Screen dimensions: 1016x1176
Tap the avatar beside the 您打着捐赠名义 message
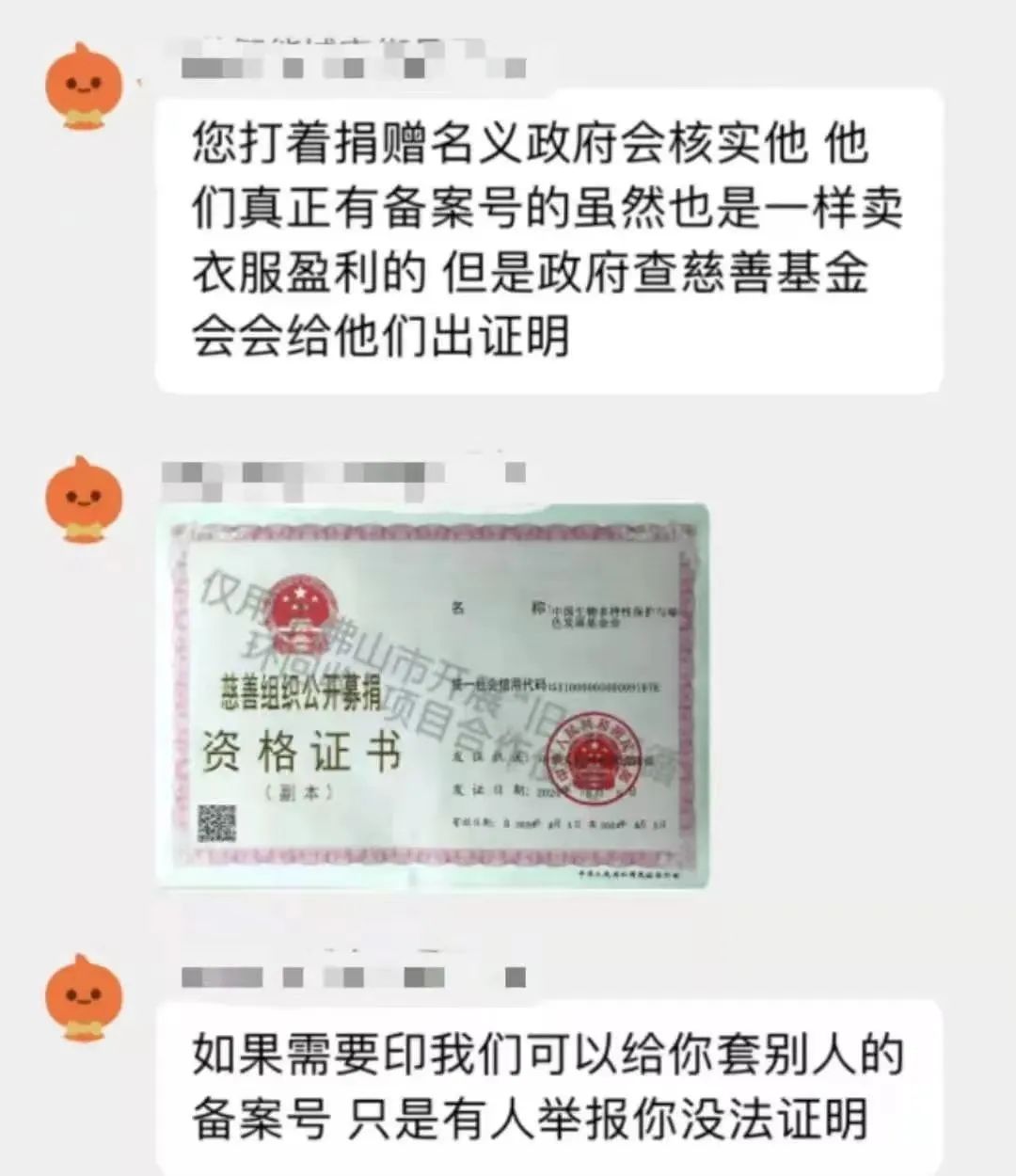[85, 87]
